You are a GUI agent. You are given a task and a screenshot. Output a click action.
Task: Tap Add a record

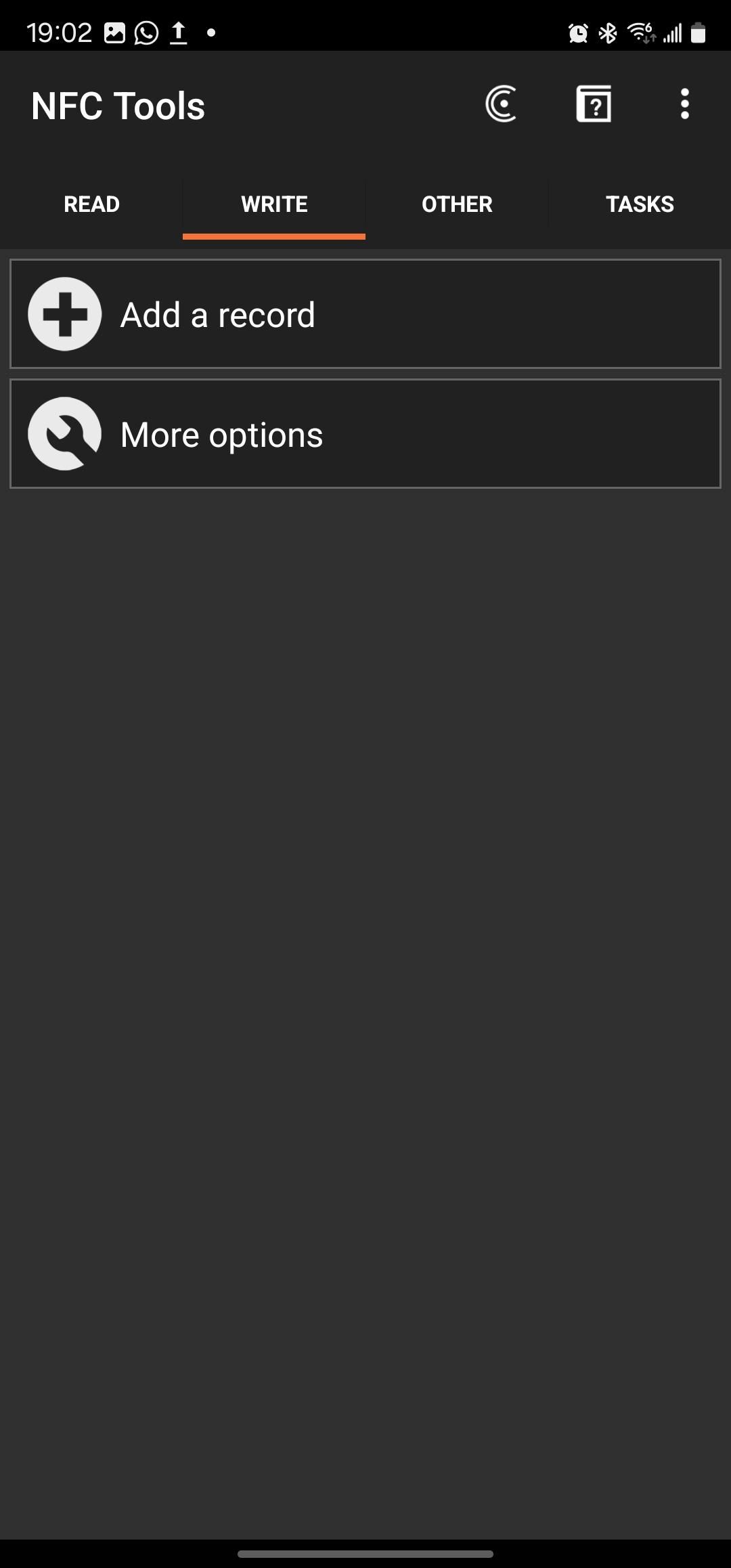click(365, 314)
